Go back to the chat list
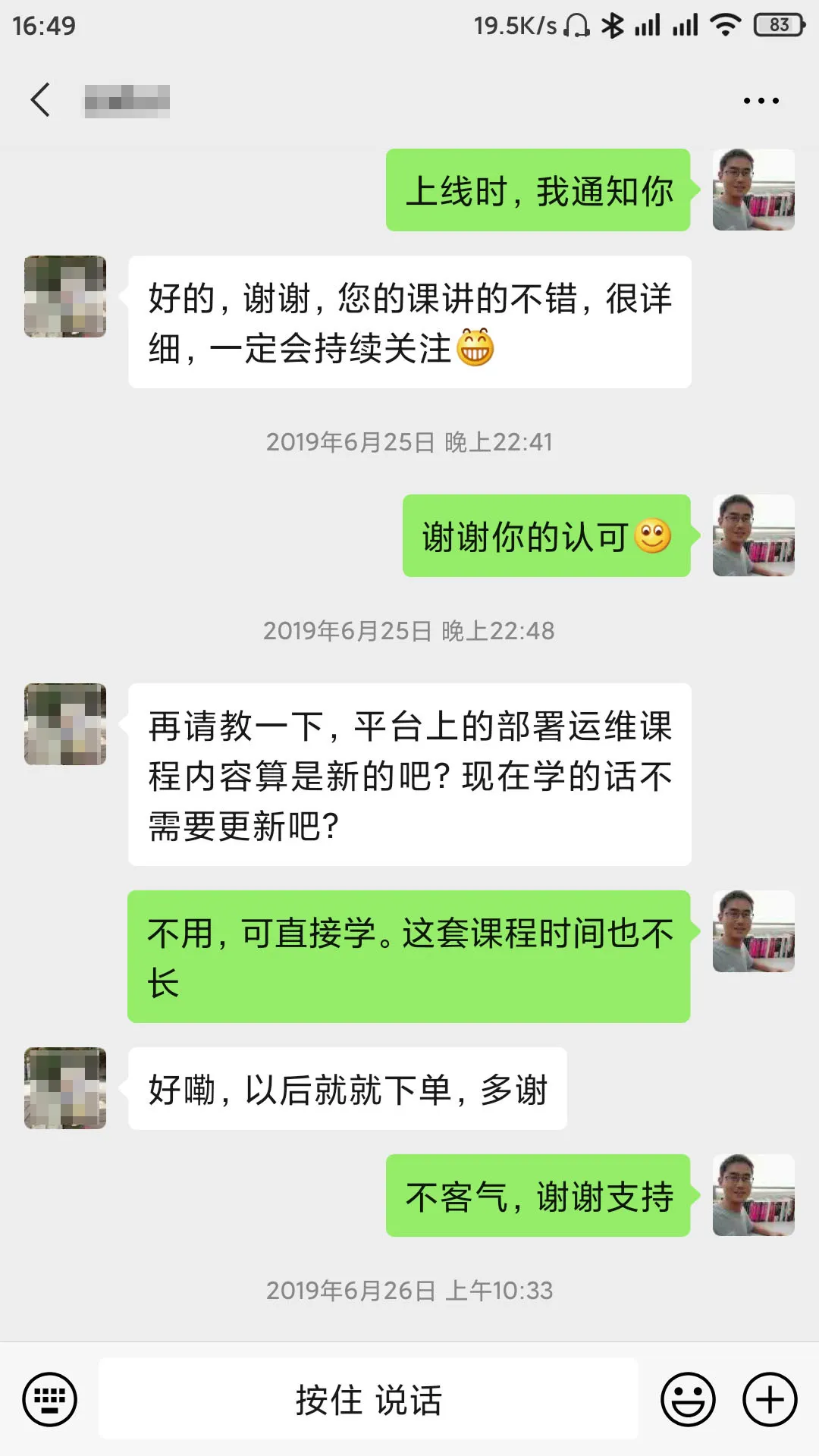Screen dimensions: 819x1456 click(x=41, y=100)
